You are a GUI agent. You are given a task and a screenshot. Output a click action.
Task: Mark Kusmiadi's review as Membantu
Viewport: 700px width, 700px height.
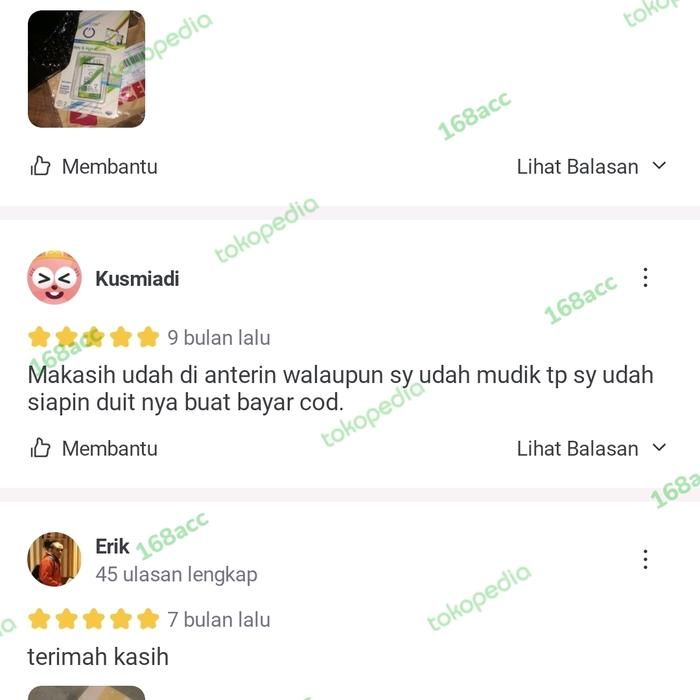[94, 449]
